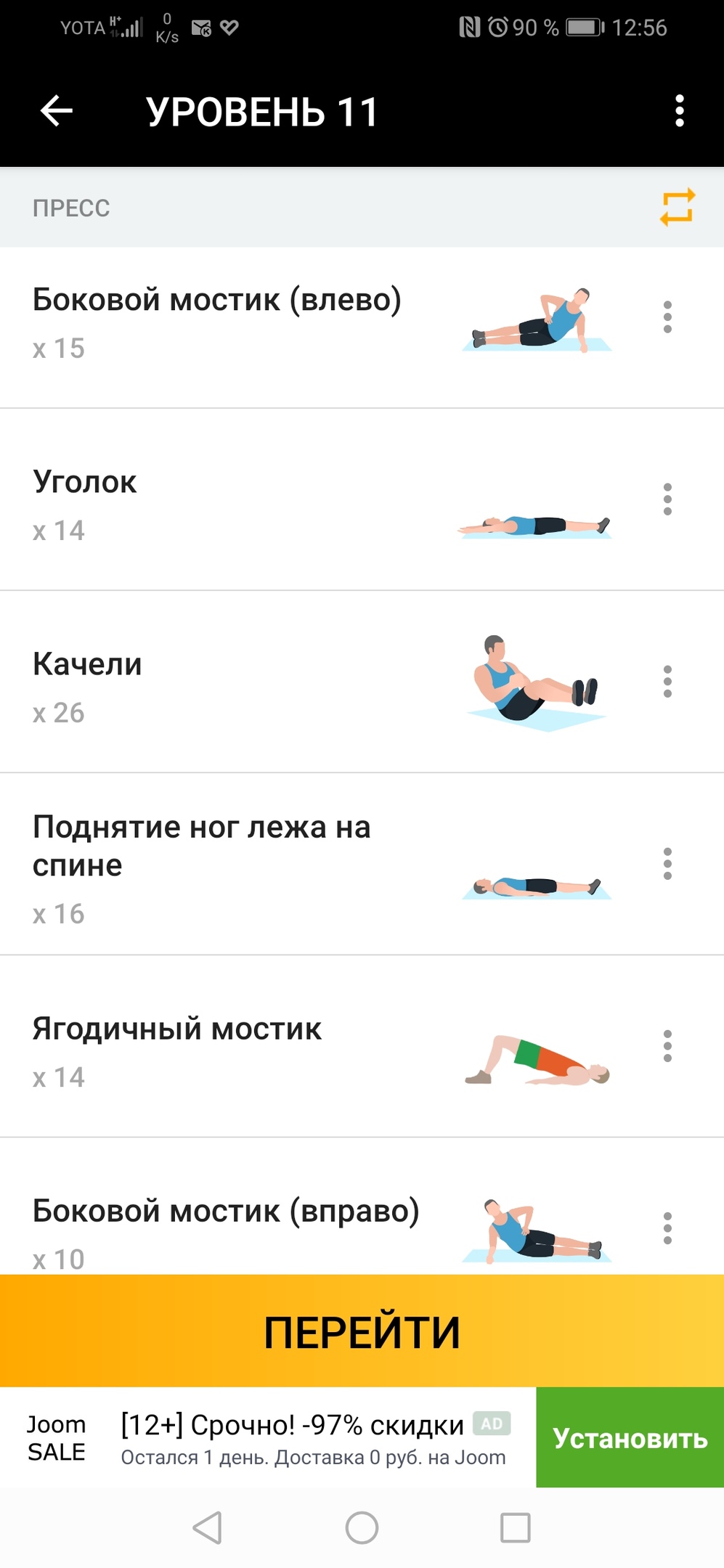Screen dimensions: 724x1568
Task: Start the workout with ПЕРЕЙТИ
Action: [362, 1331]
